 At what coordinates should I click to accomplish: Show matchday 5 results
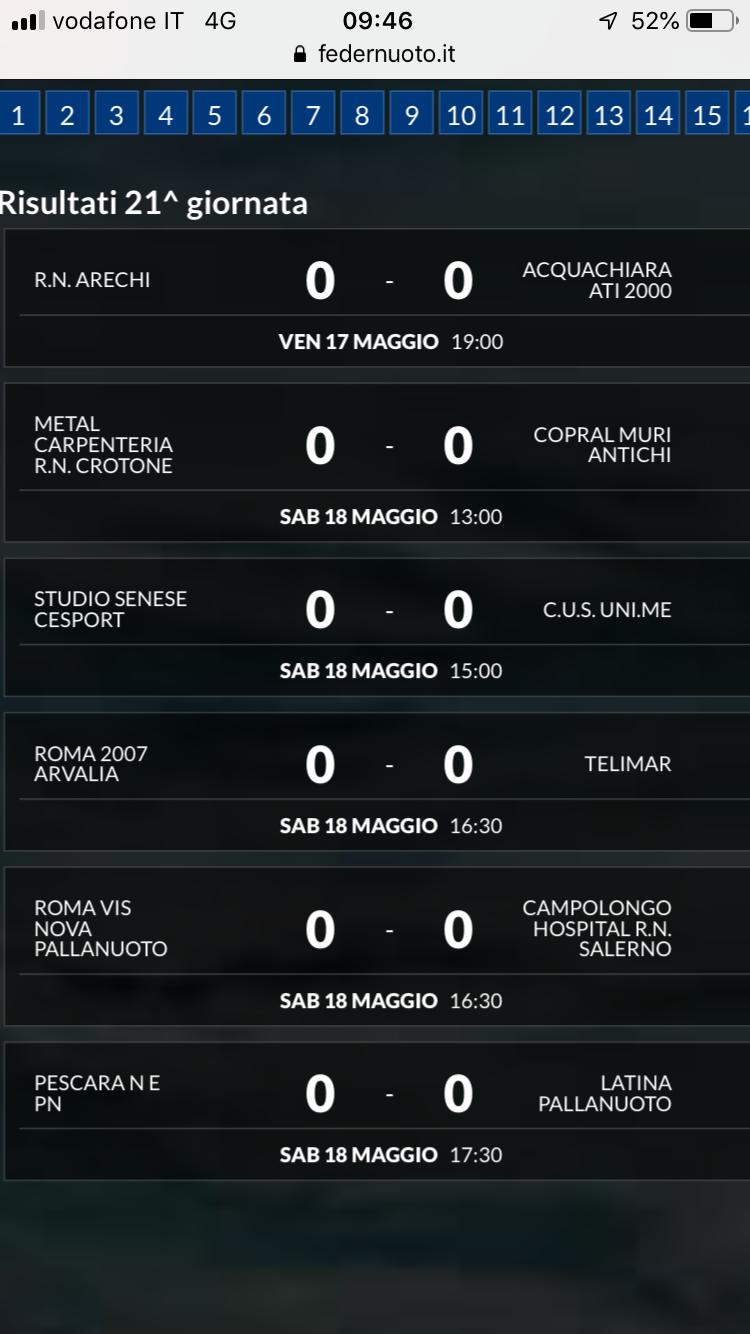214,115
